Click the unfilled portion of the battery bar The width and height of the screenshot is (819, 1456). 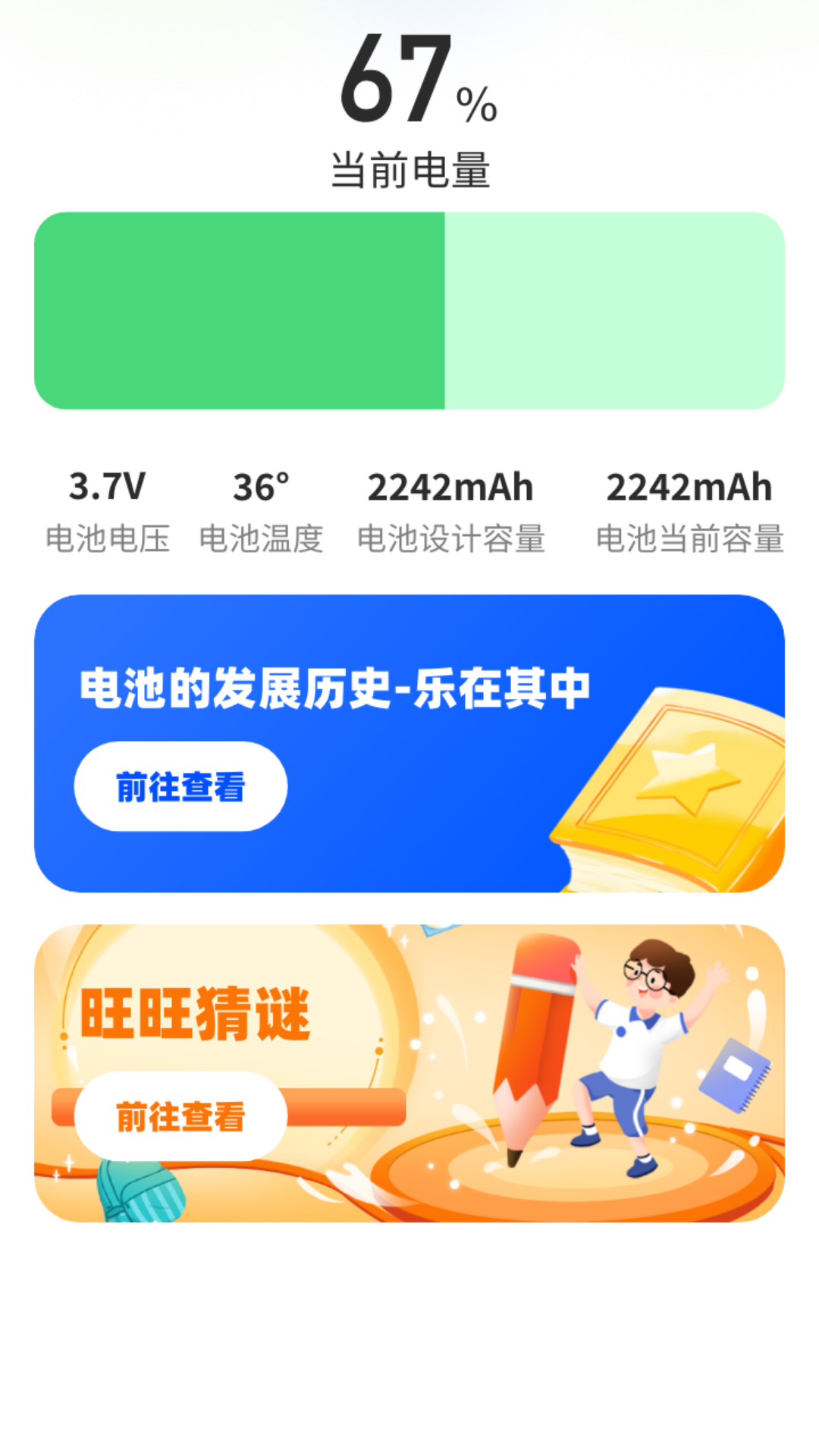click(x=614, y=312)
